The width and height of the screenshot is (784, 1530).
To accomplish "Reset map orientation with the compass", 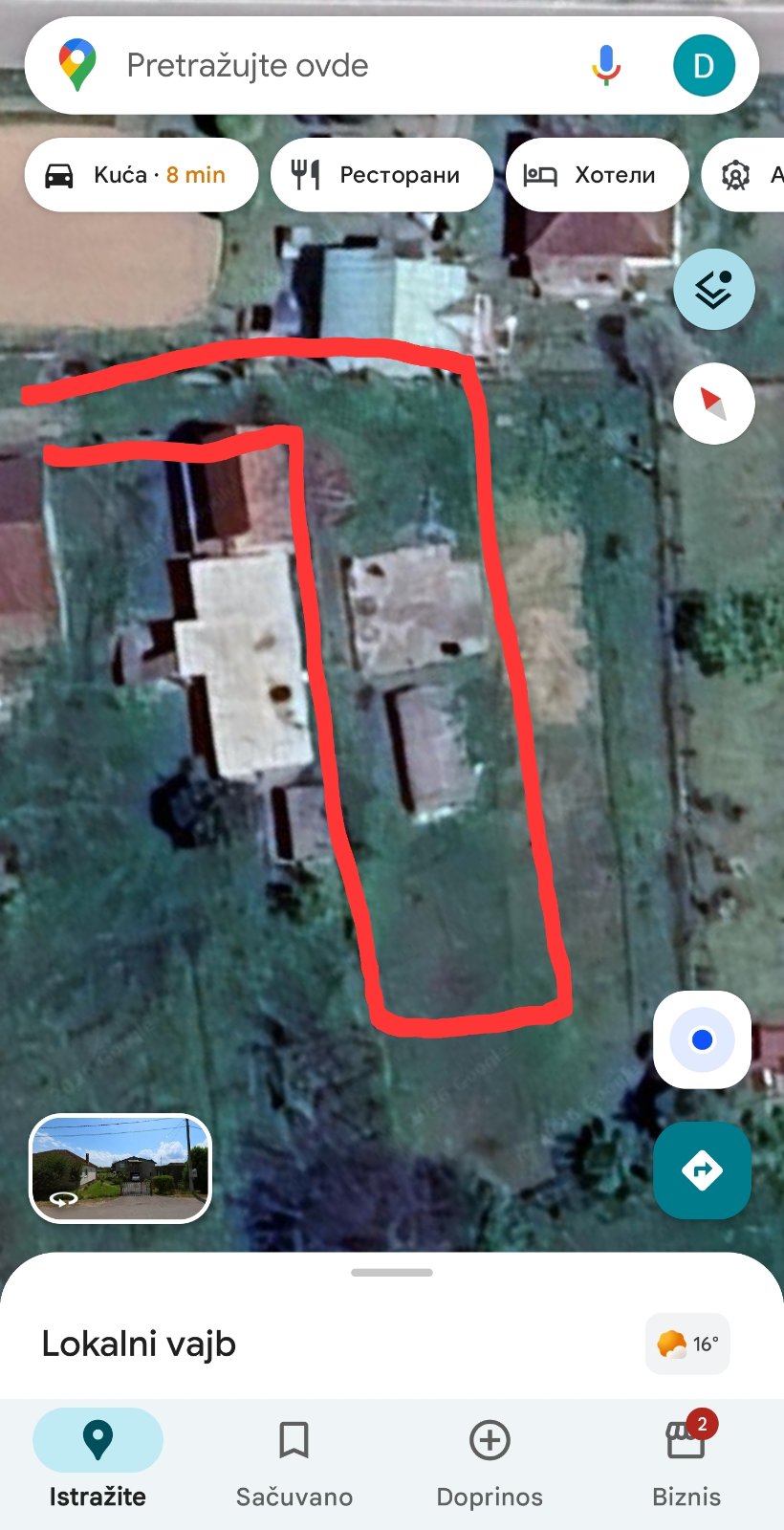I will point(713,404).
